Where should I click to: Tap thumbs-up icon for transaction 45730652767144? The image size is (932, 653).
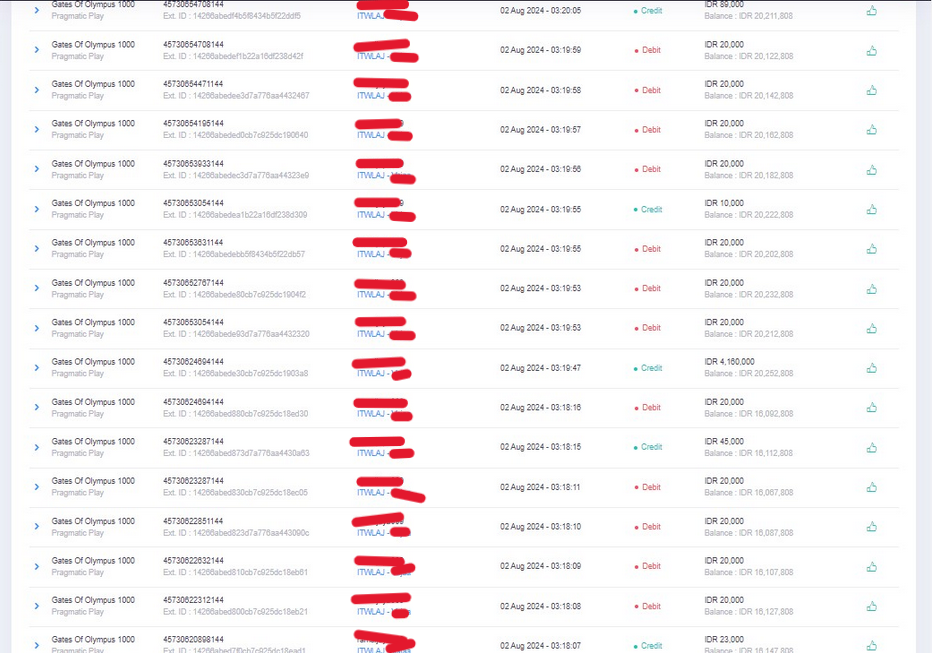point(872,289)
